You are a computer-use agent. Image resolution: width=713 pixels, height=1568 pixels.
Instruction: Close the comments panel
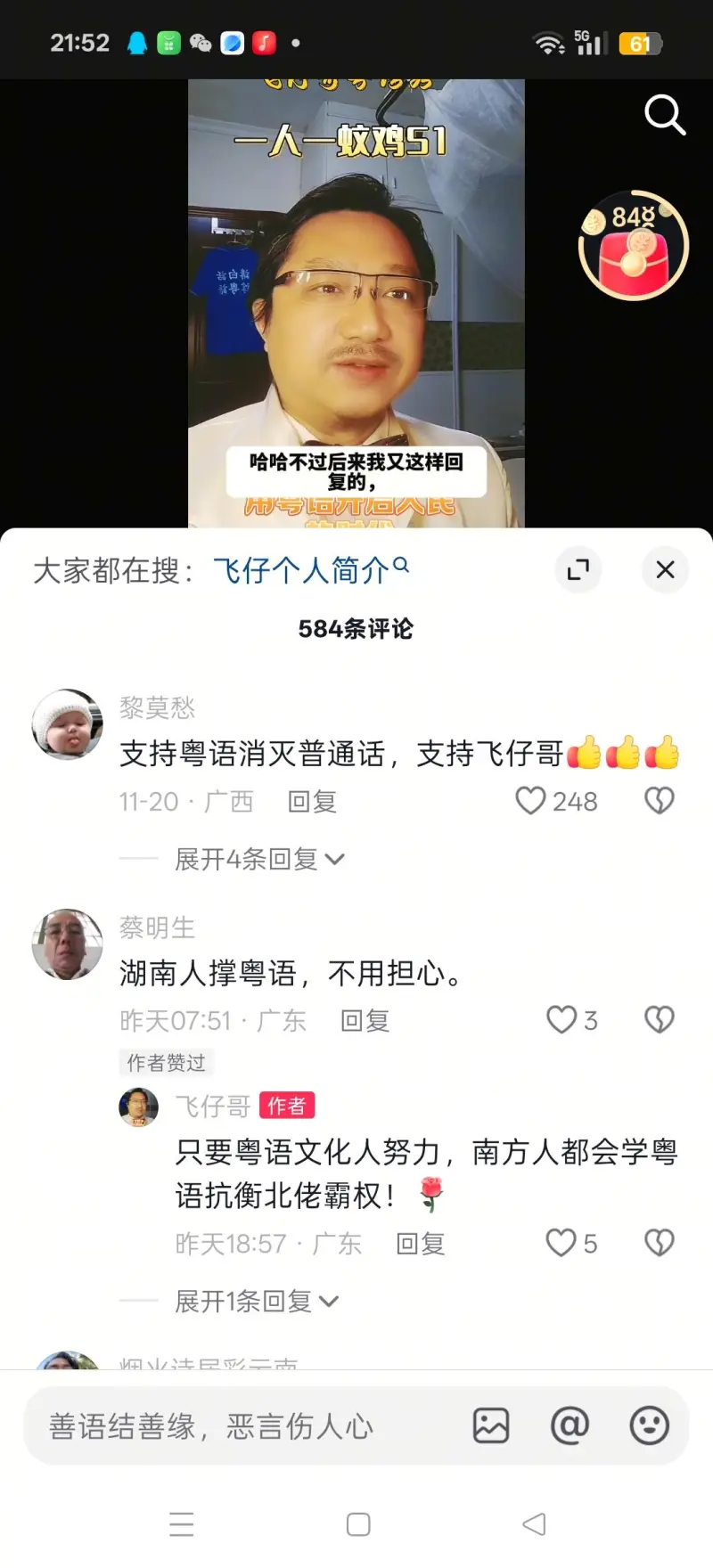point(665,570)
